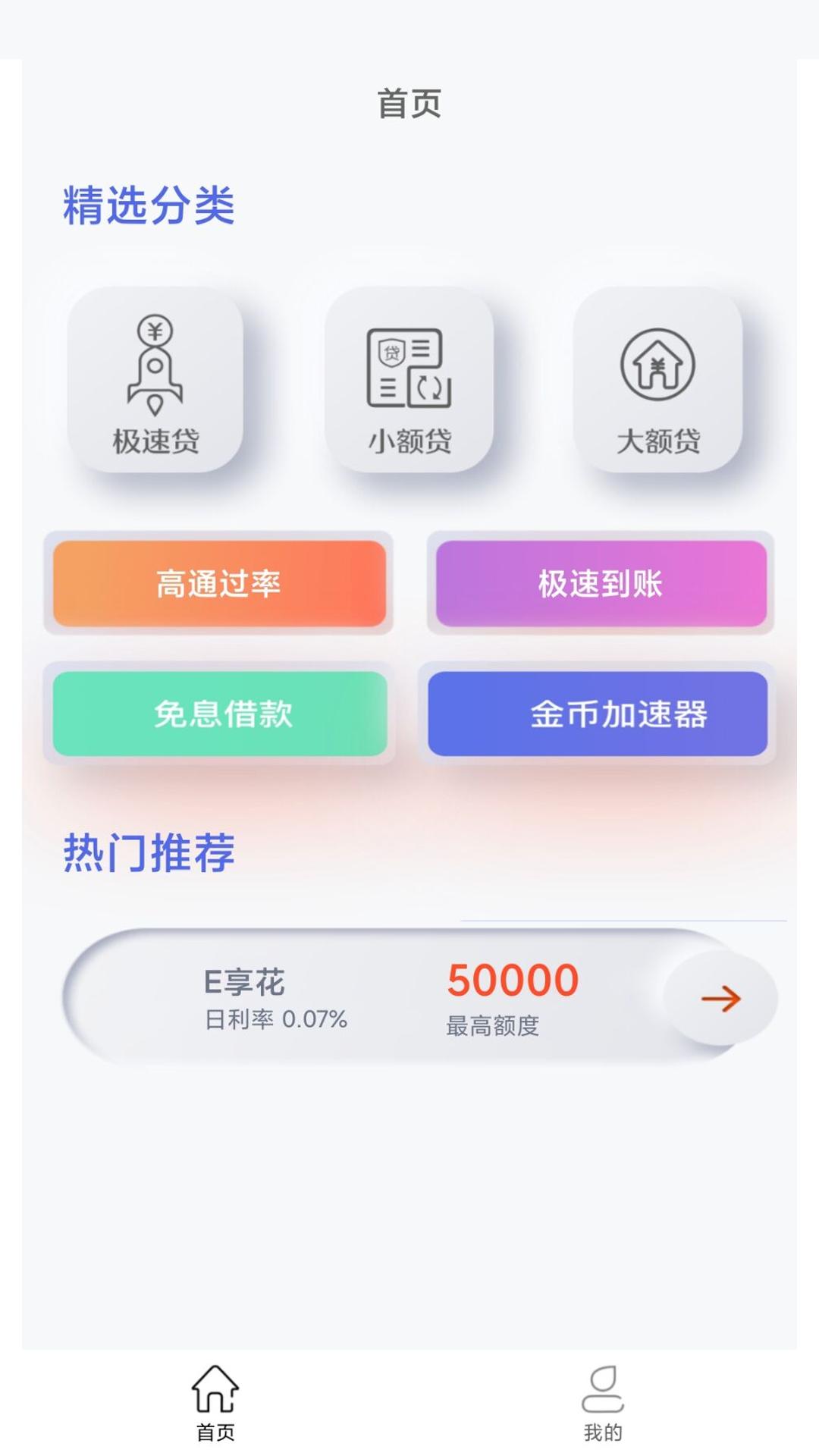Open 金币加速器
Image resolution: width=819 pixels, height=1456 pixels.
(x=598, y=714)
